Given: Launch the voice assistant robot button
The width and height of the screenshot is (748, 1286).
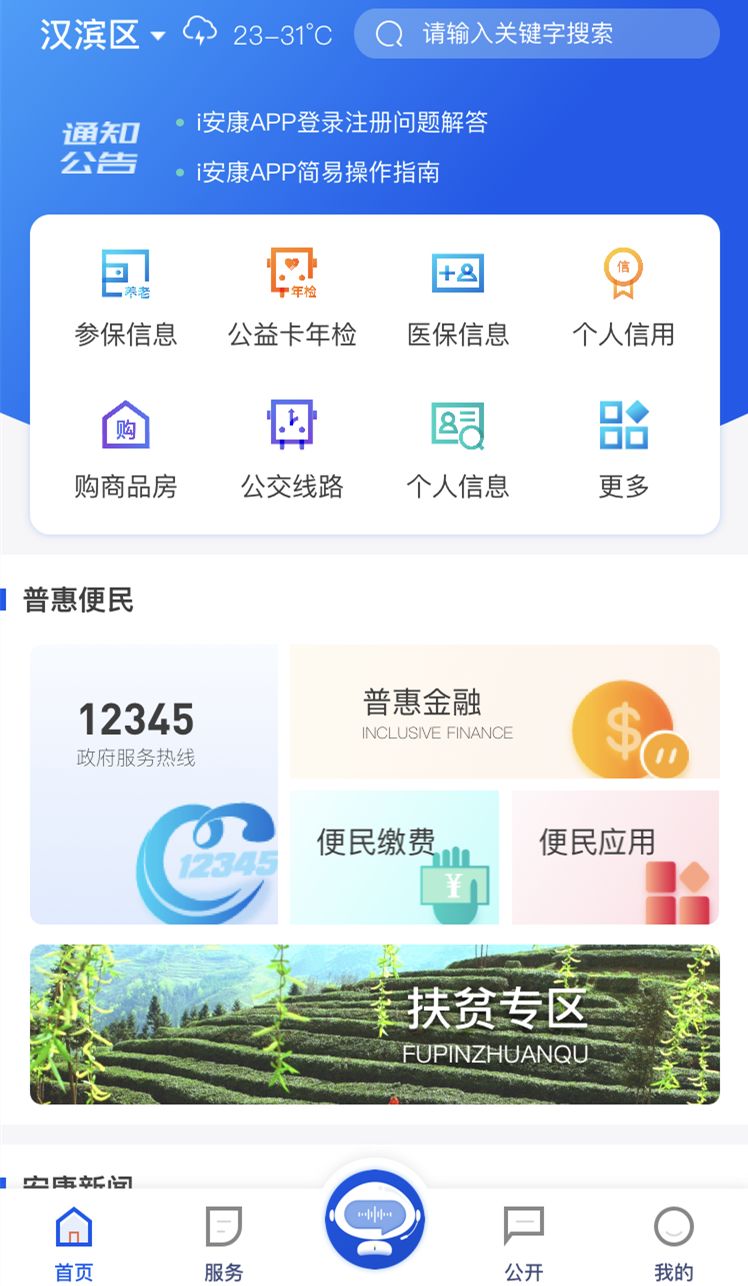Looking at the screenshot, I should (374, 1218).
